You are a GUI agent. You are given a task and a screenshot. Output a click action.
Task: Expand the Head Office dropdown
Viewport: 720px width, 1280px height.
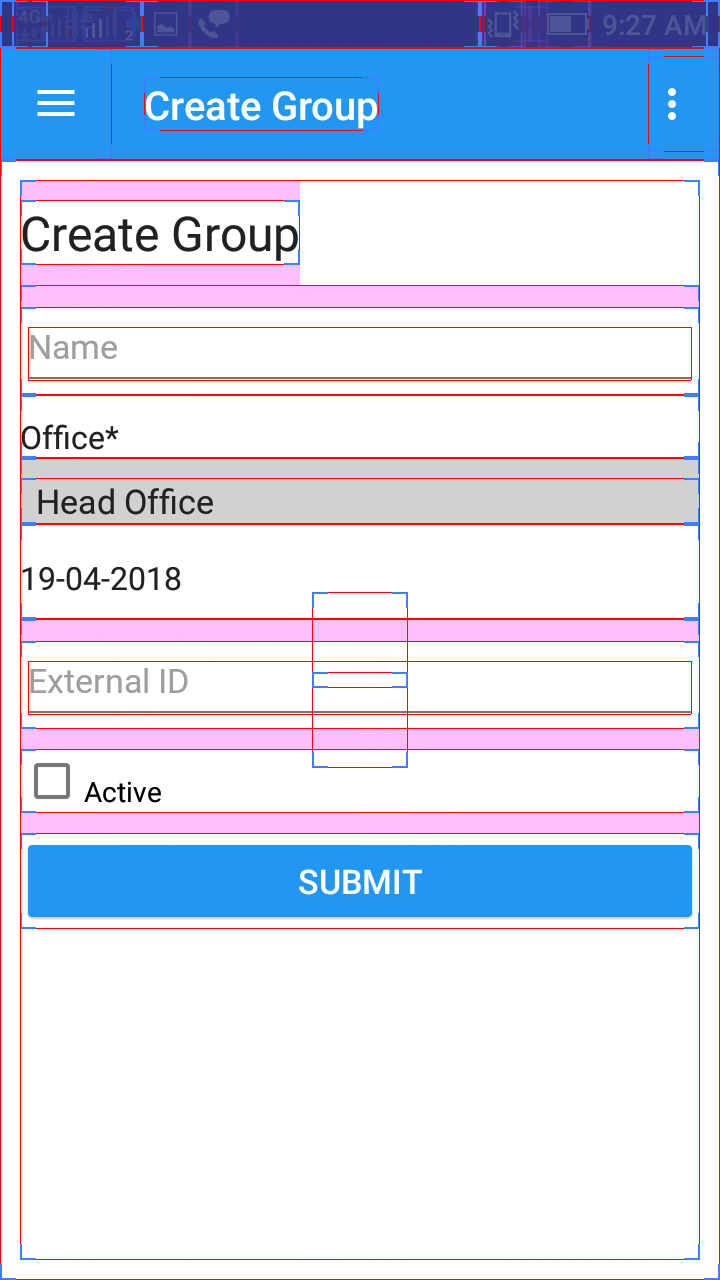click(x=360, y=502)
